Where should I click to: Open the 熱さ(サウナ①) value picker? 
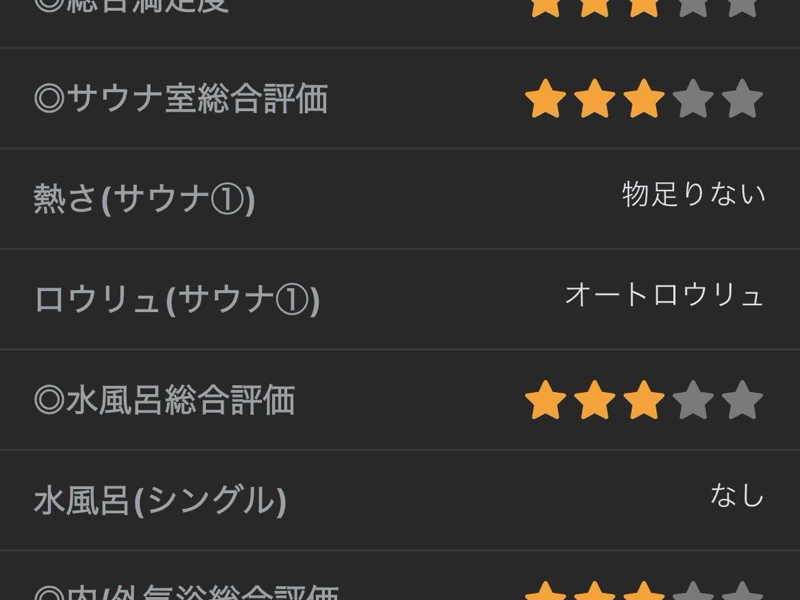pos(693,194)
